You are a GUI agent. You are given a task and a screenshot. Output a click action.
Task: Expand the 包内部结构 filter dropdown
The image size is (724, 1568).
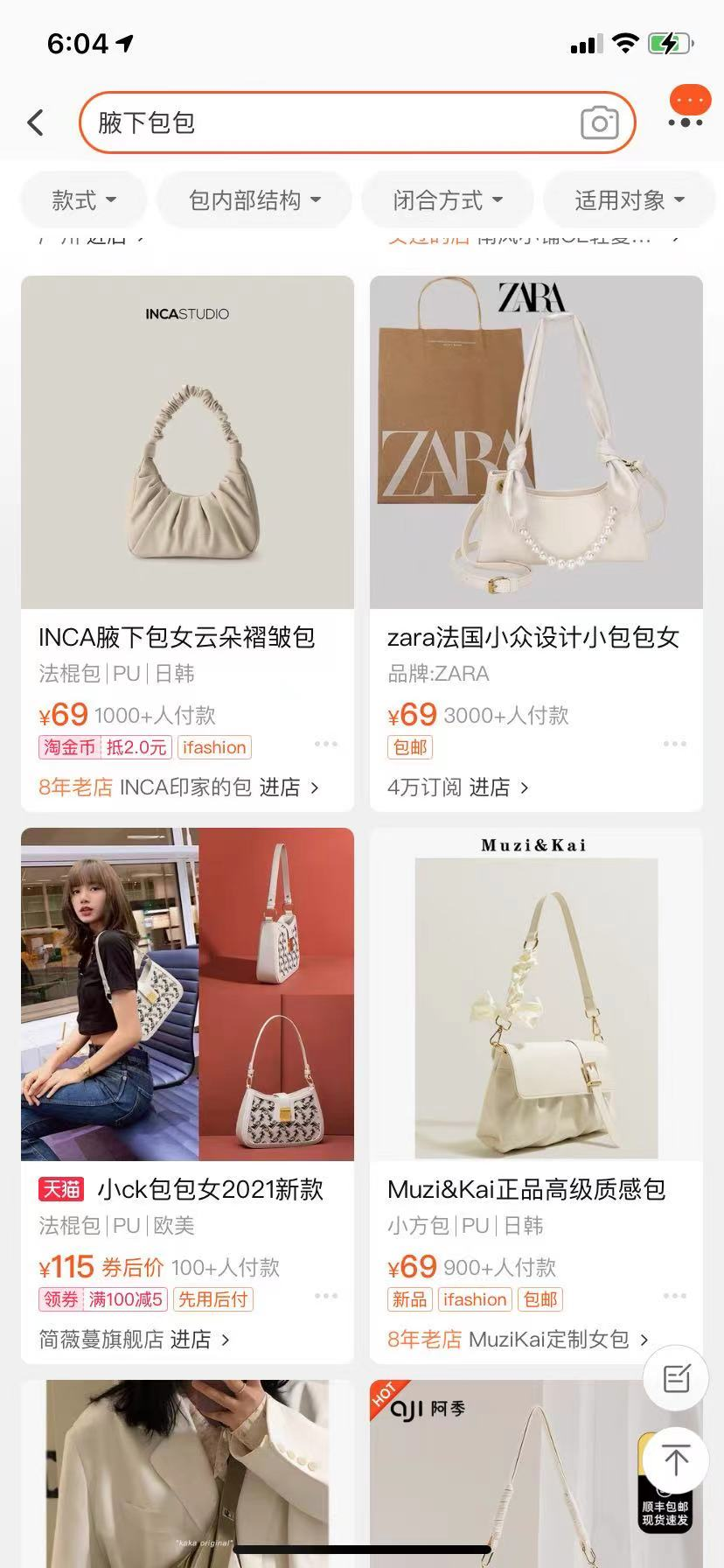[254, 200]
